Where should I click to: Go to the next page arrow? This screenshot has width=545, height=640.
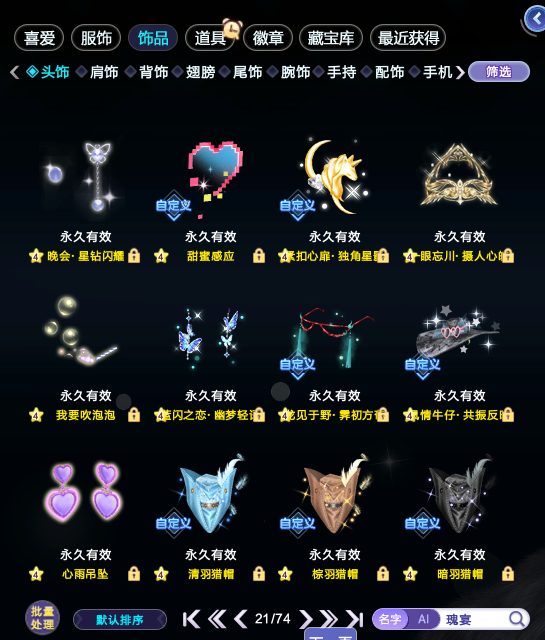coord(305,619)
